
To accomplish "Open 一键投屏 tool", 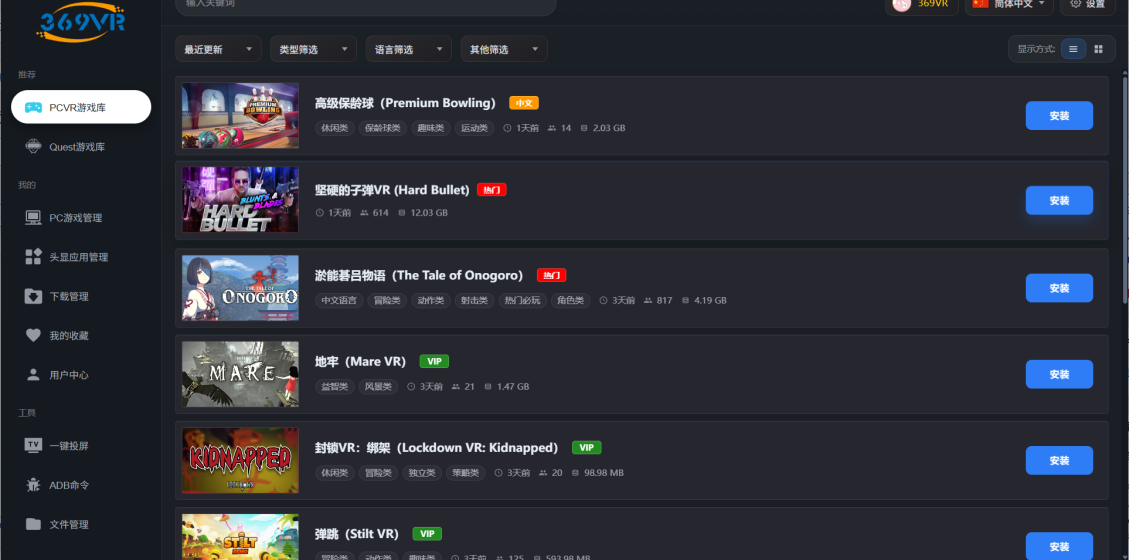I will [69, 446].
